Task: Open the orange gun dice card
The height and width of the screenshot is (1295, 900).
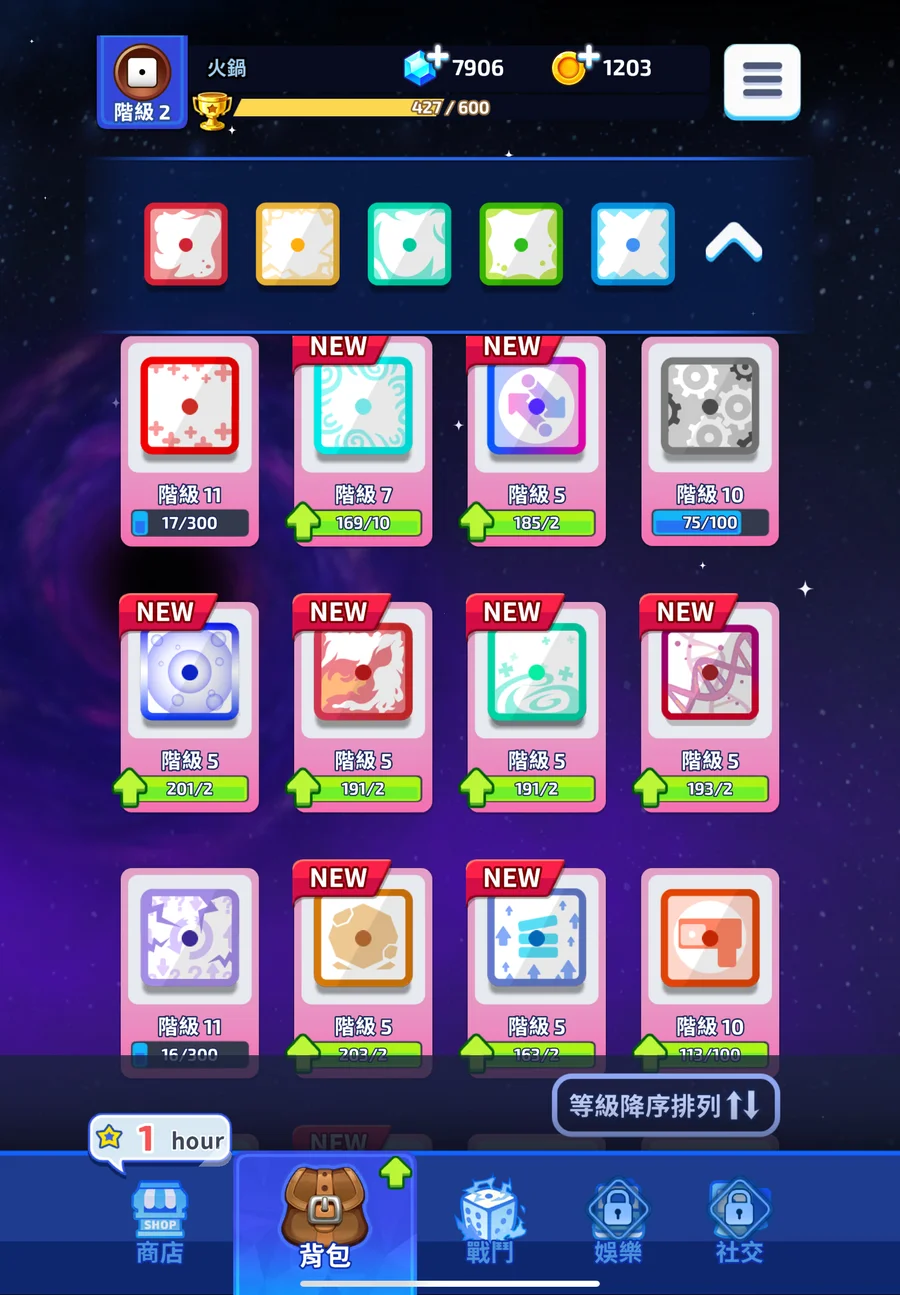Action: (x=709, y=960)
